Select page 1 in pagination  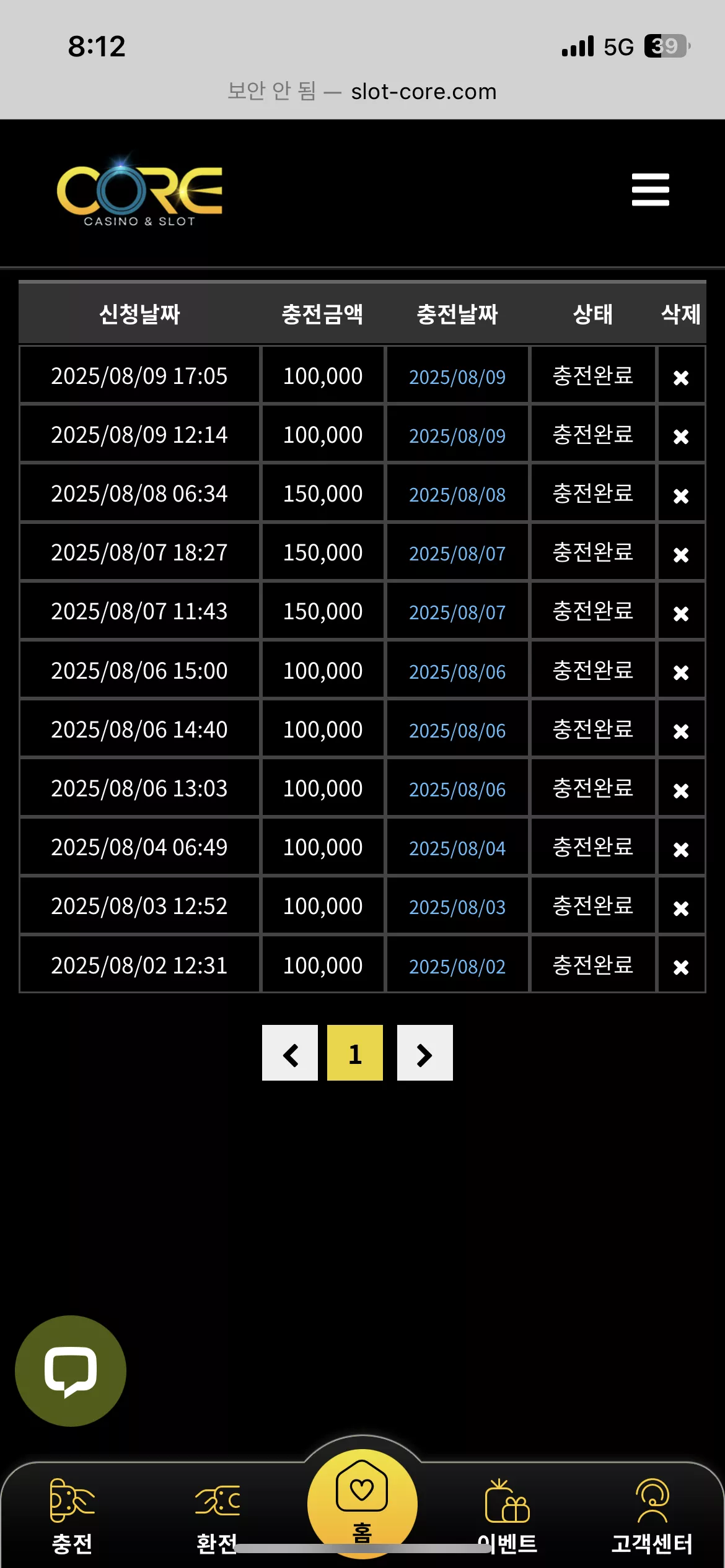355,1053
